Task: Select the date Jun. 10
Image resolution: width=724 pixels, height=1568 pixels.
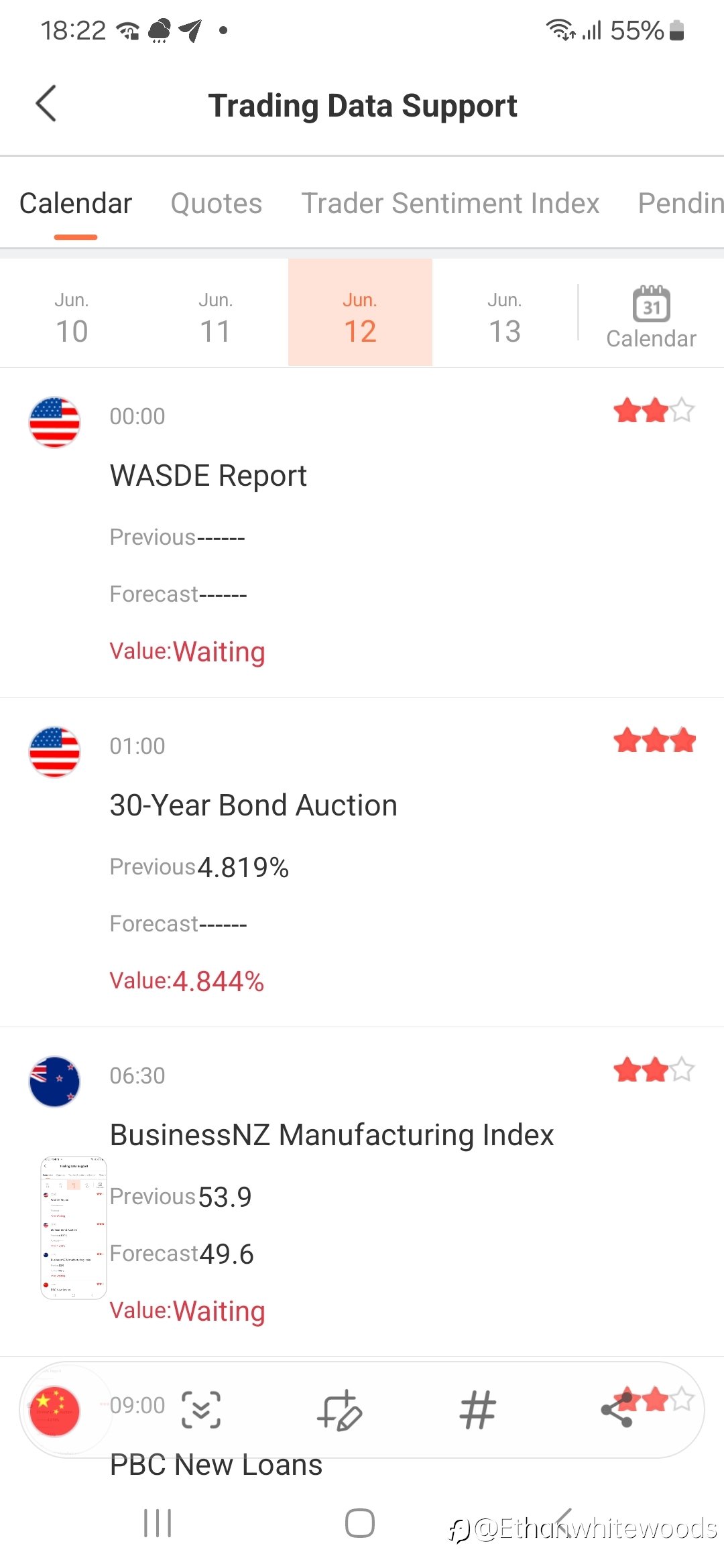Action: pos(72,318)
